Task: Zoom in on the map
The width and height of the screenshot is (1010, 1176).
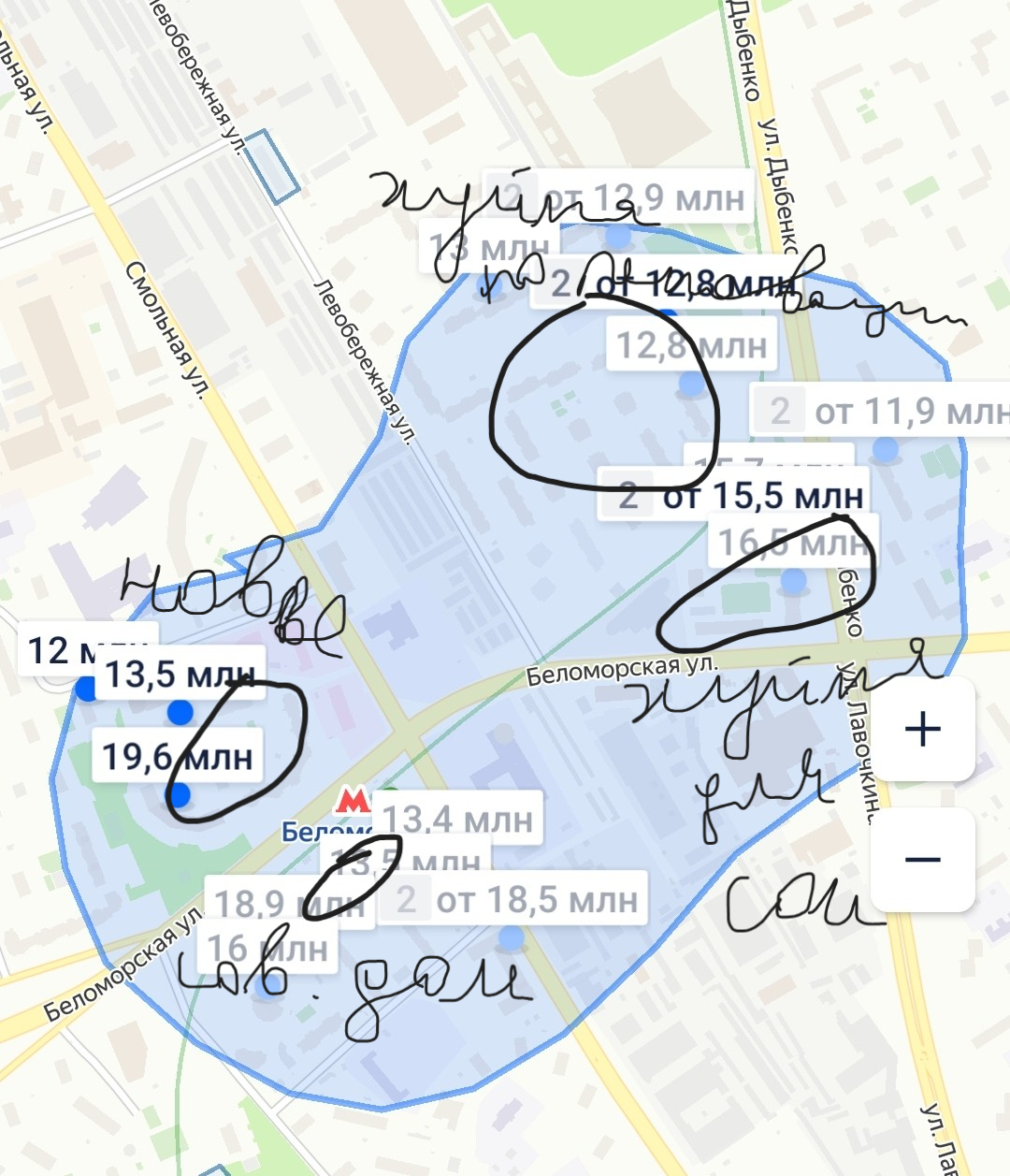Action: (922, 728)
